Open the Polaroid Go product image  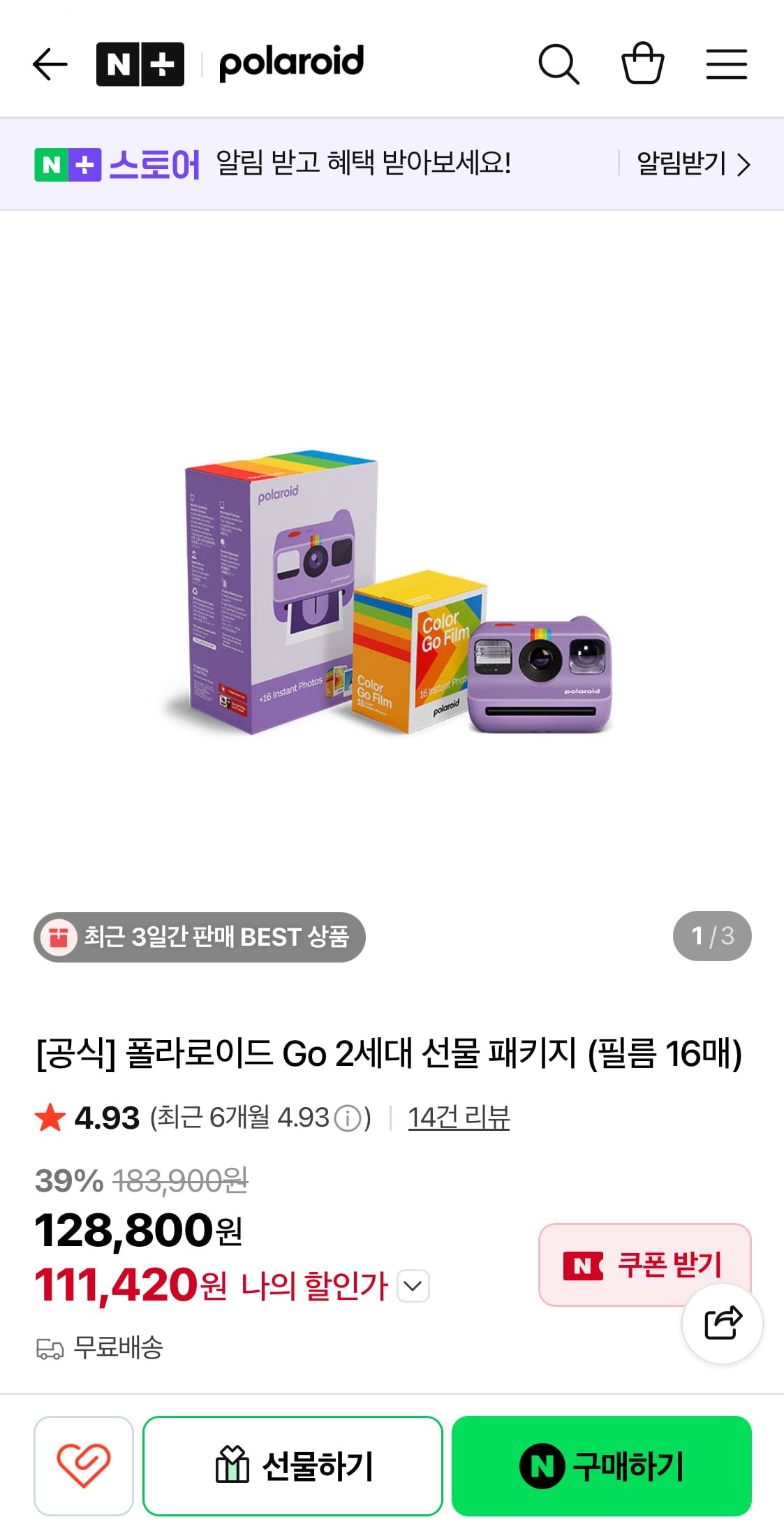click(391, 592)
